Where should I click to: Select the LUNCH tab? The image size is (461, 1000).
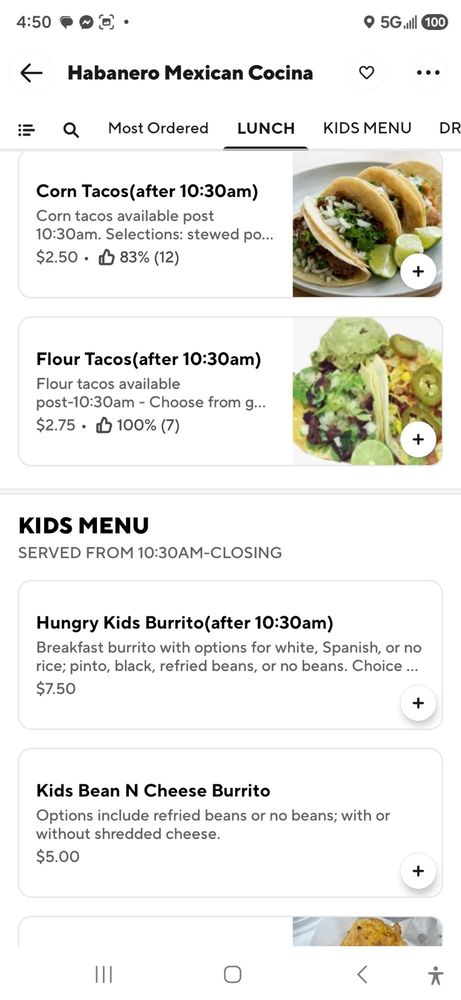[266, 128]
